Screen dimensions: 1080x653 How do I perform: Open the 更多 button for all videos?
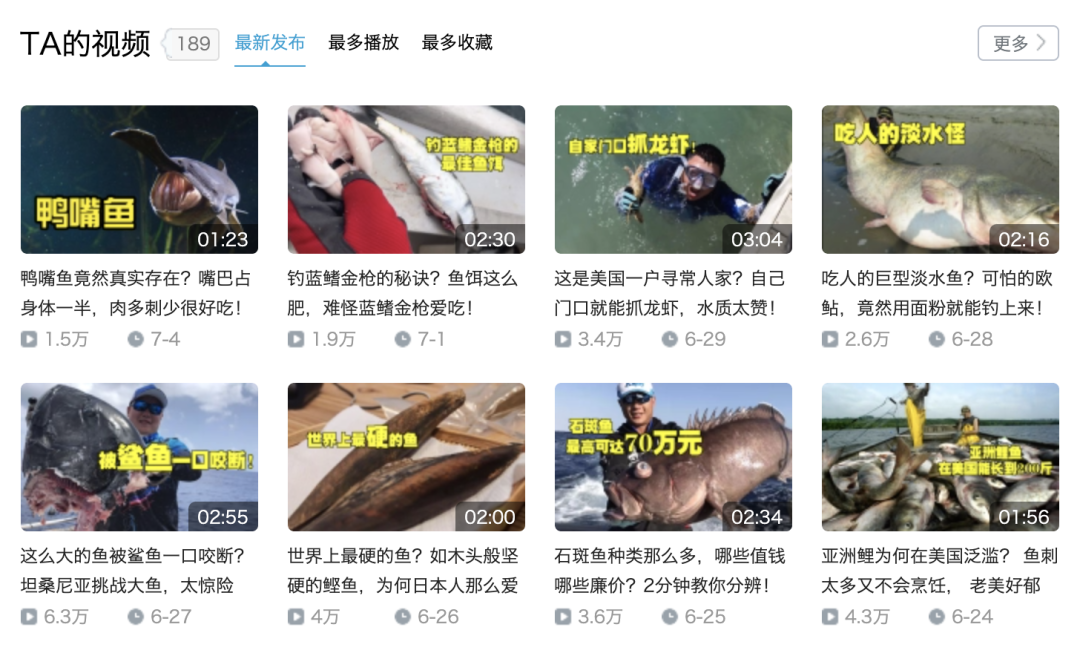[1017, 43]
